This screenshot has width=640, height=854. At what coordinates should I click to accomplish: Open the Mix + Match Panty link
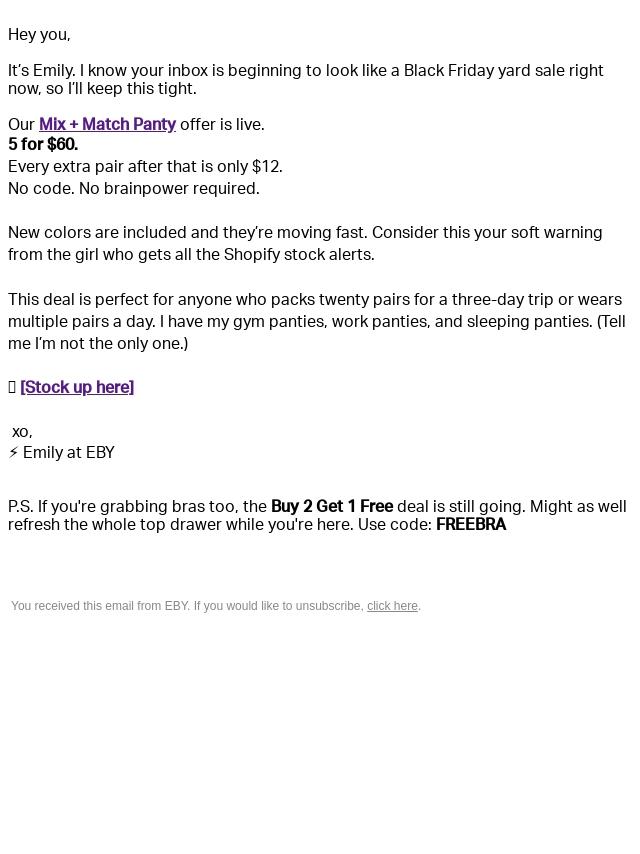pyautogui.click(x=107, y=125)
